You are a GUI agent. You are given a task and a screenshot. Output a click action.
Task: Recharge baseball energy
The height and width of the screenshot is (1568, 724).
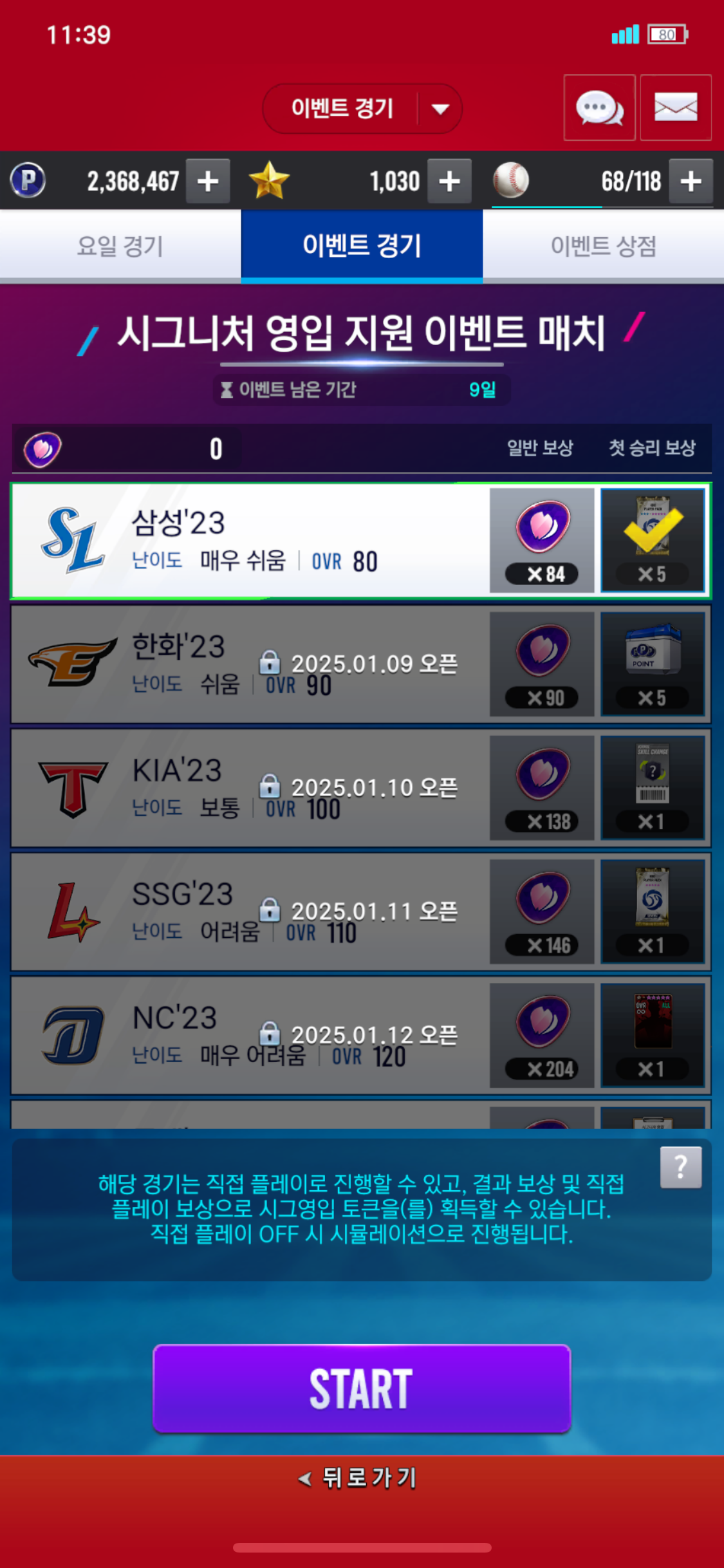691,182
